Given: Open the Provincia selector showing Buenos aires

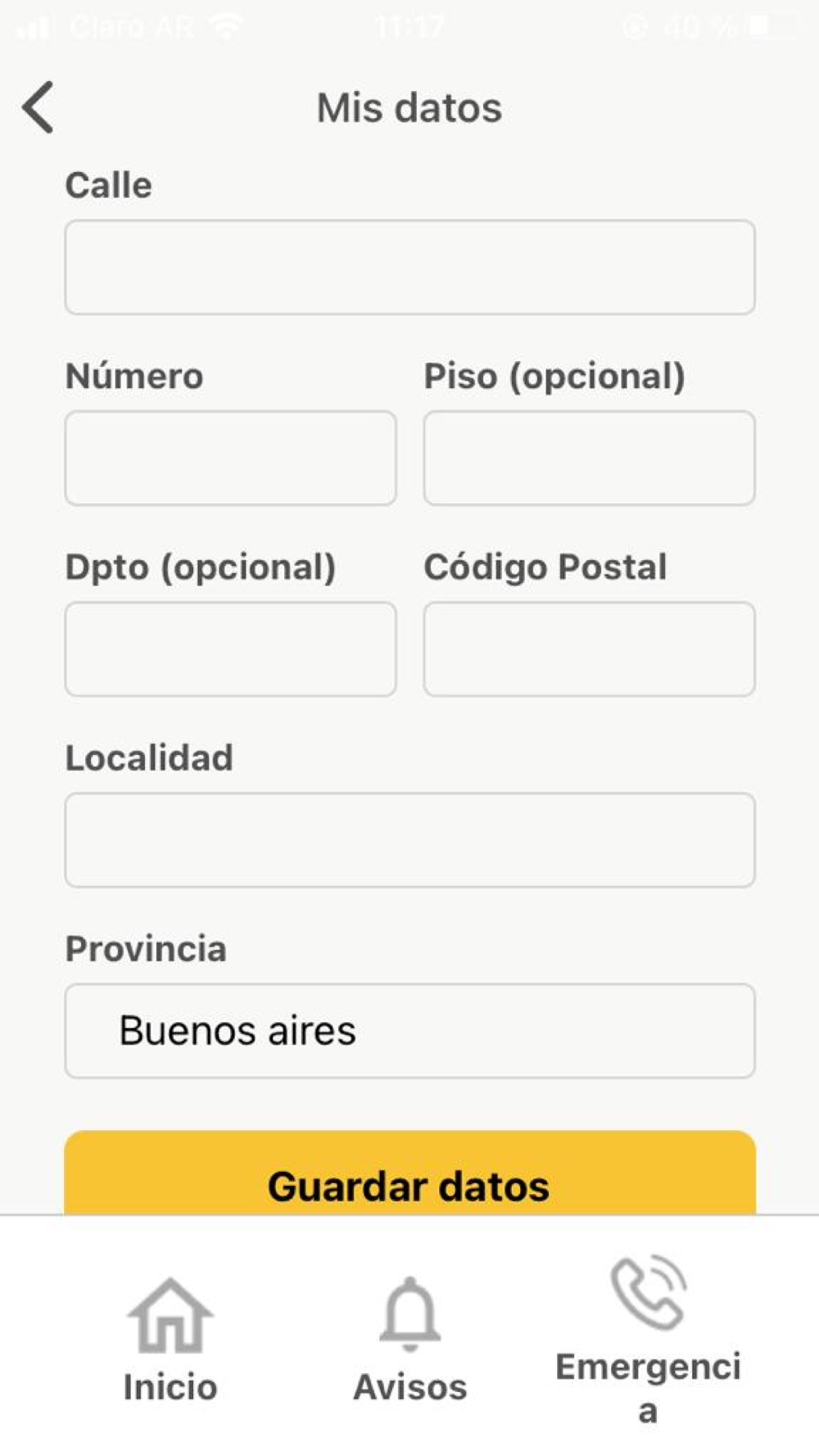Looking at the screenshot, I should point(409,1030).
